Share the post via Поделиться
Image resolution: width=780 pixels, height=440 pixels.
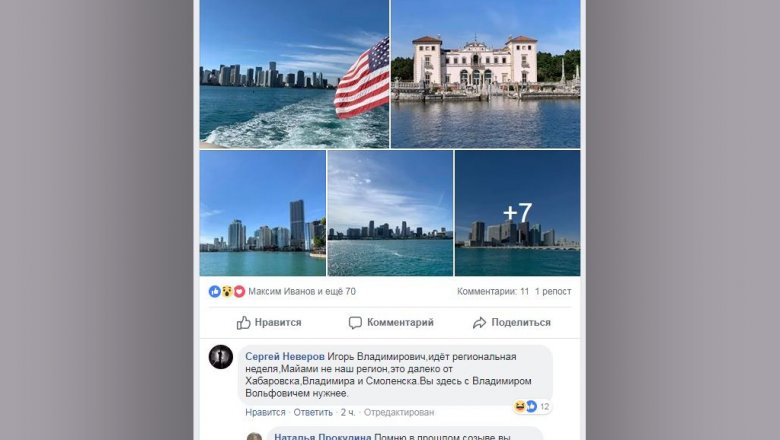point(511,323)
